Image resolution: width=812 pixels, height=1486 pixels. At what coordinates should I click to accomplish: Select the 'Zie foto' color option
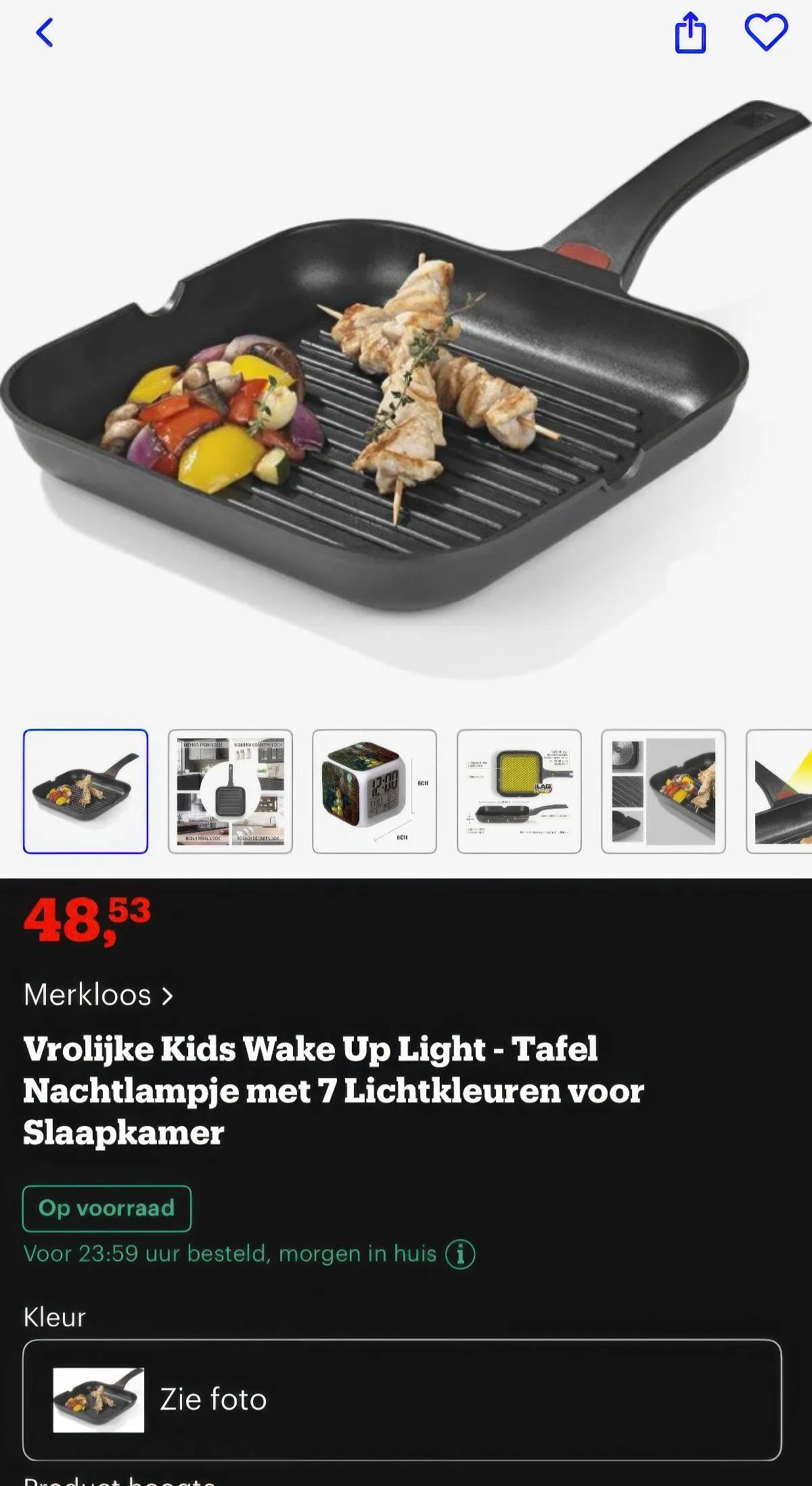pos(402,1399)
